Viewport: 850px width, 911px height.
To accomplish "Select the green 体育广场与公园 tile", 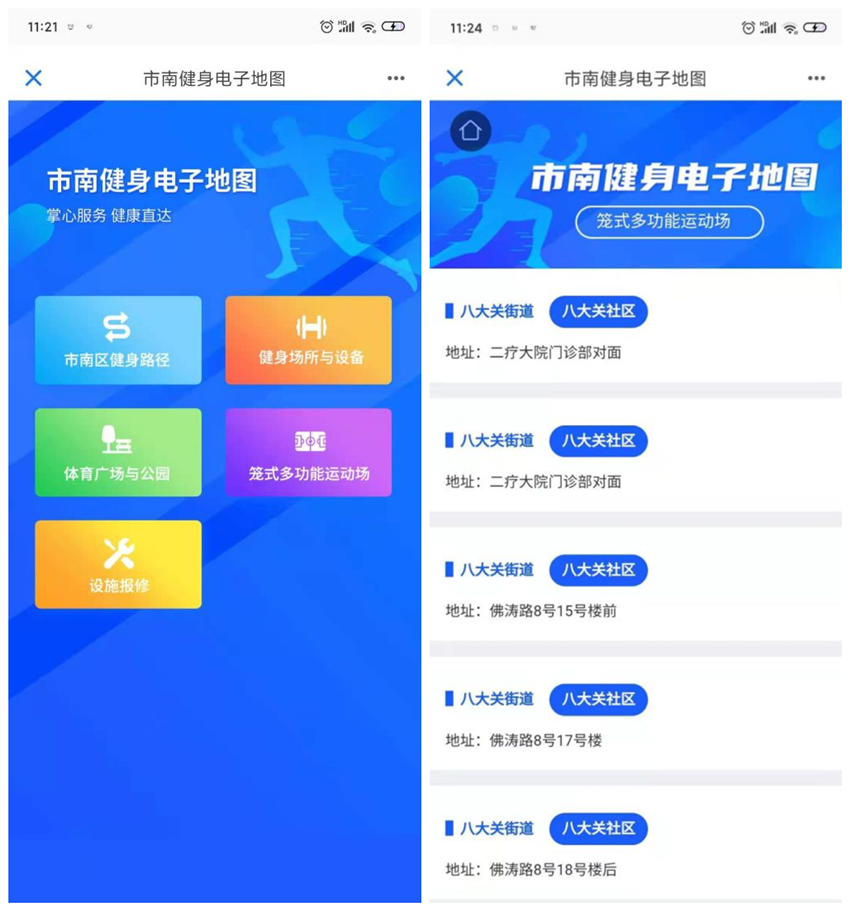I will click(118, 452).
